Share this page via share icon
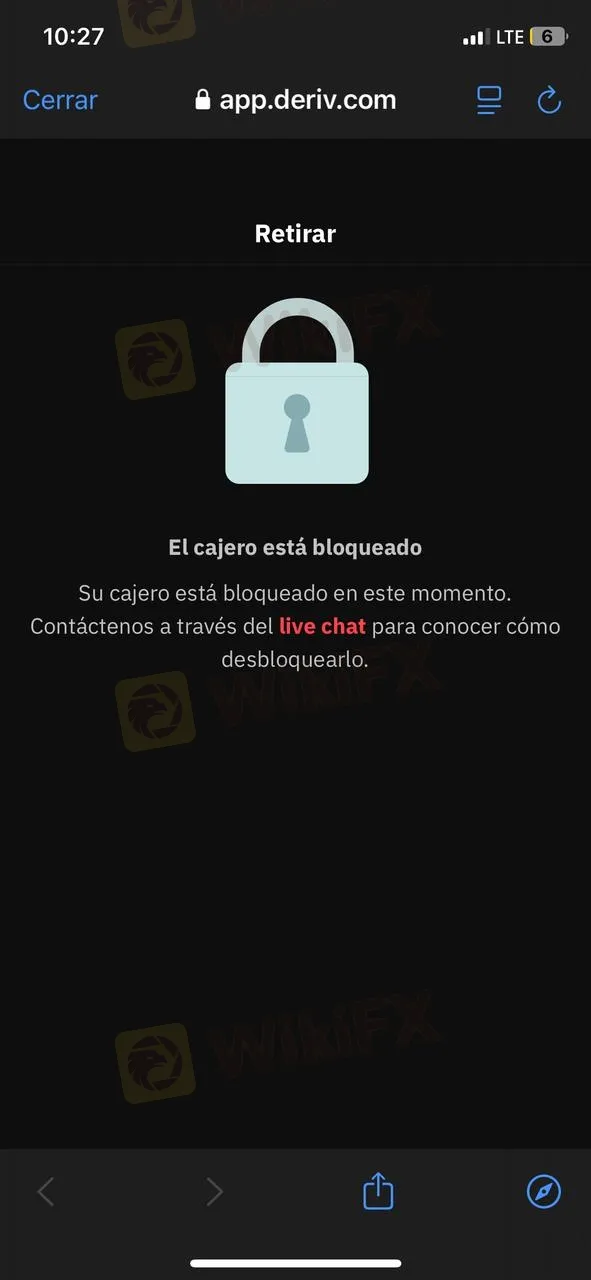Viewport: 591px width, 1280px height. point(378,1190)
